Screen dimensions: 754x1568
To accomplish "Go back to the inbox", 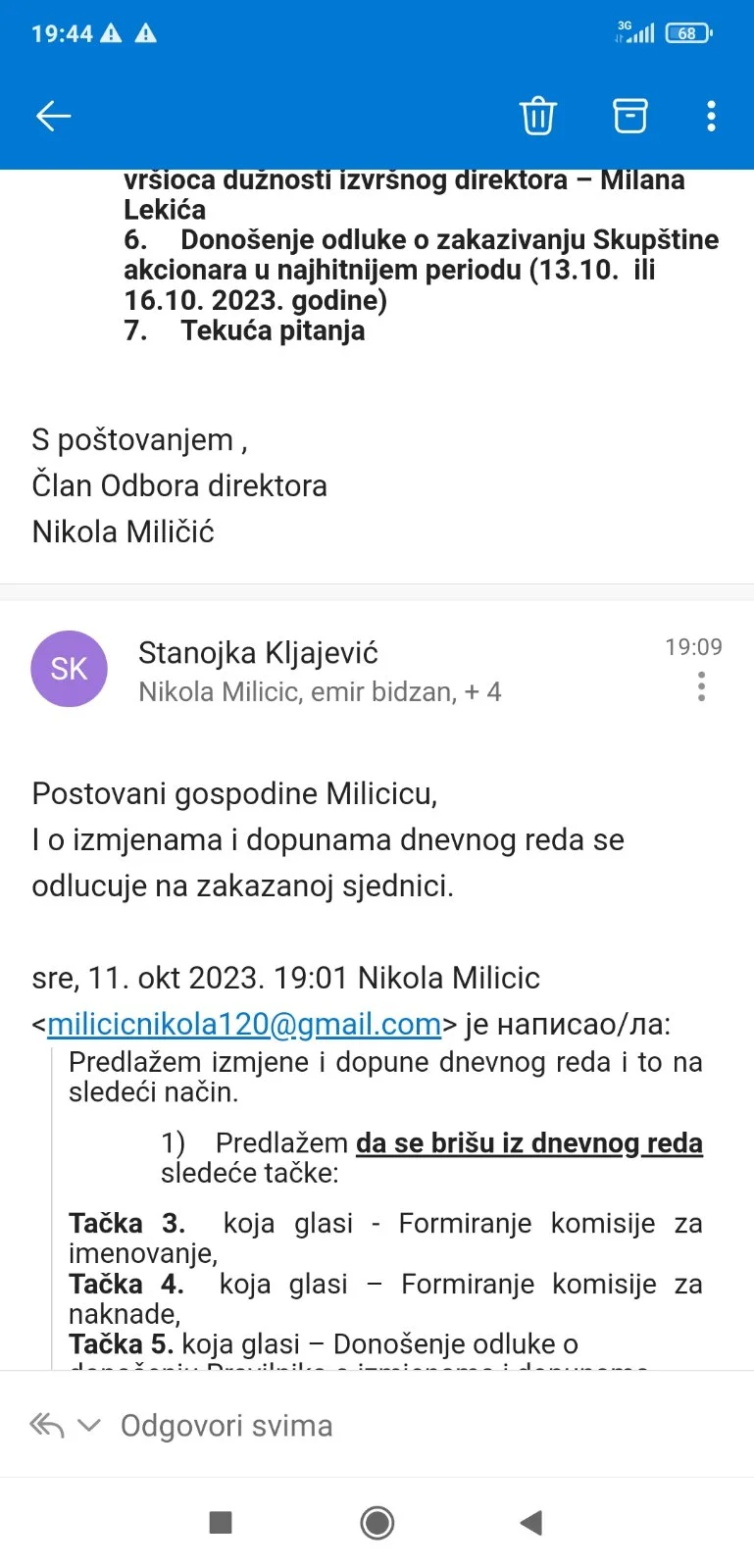I will (x=54, y=116).
